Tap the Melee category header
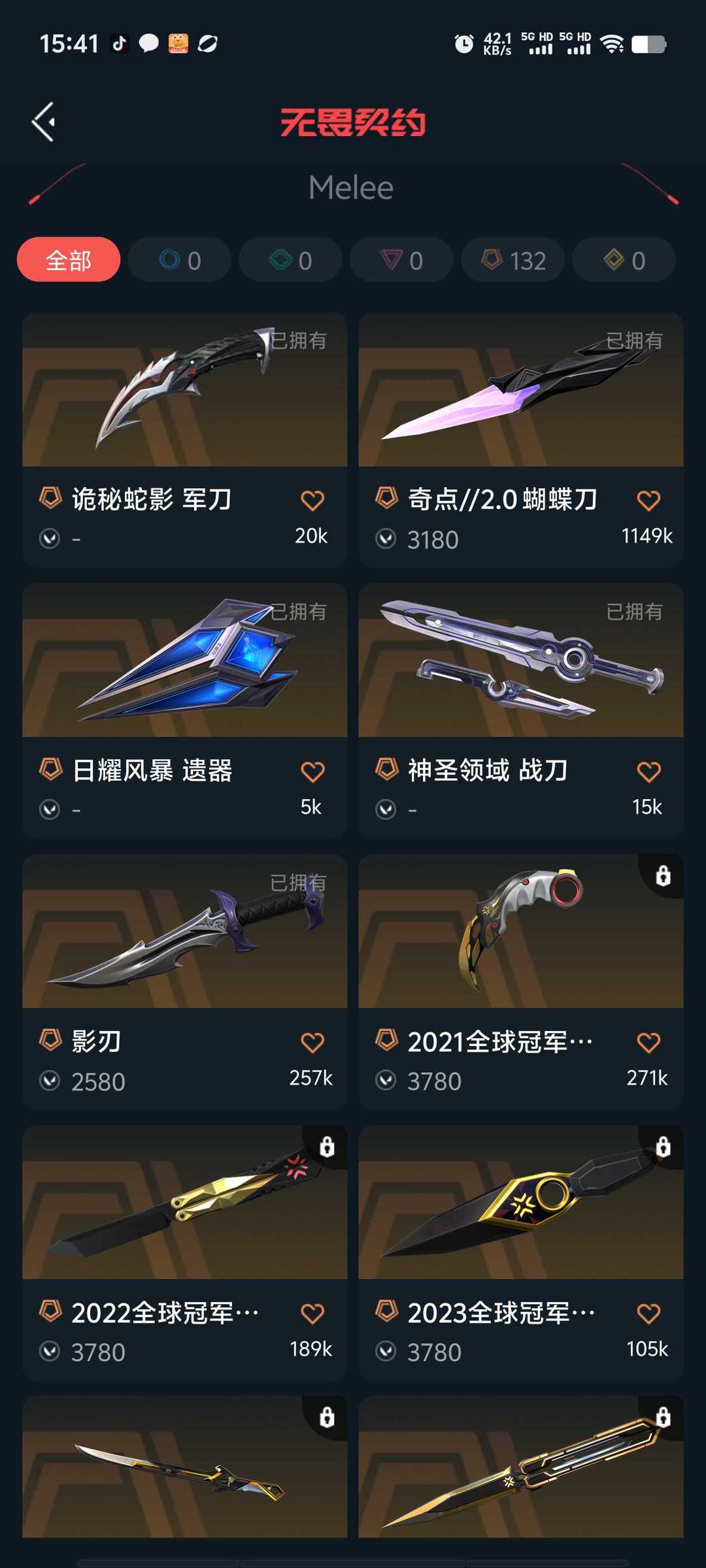Image resolution: width=706 pixels, height=1568 pixels. click(351, 188)
